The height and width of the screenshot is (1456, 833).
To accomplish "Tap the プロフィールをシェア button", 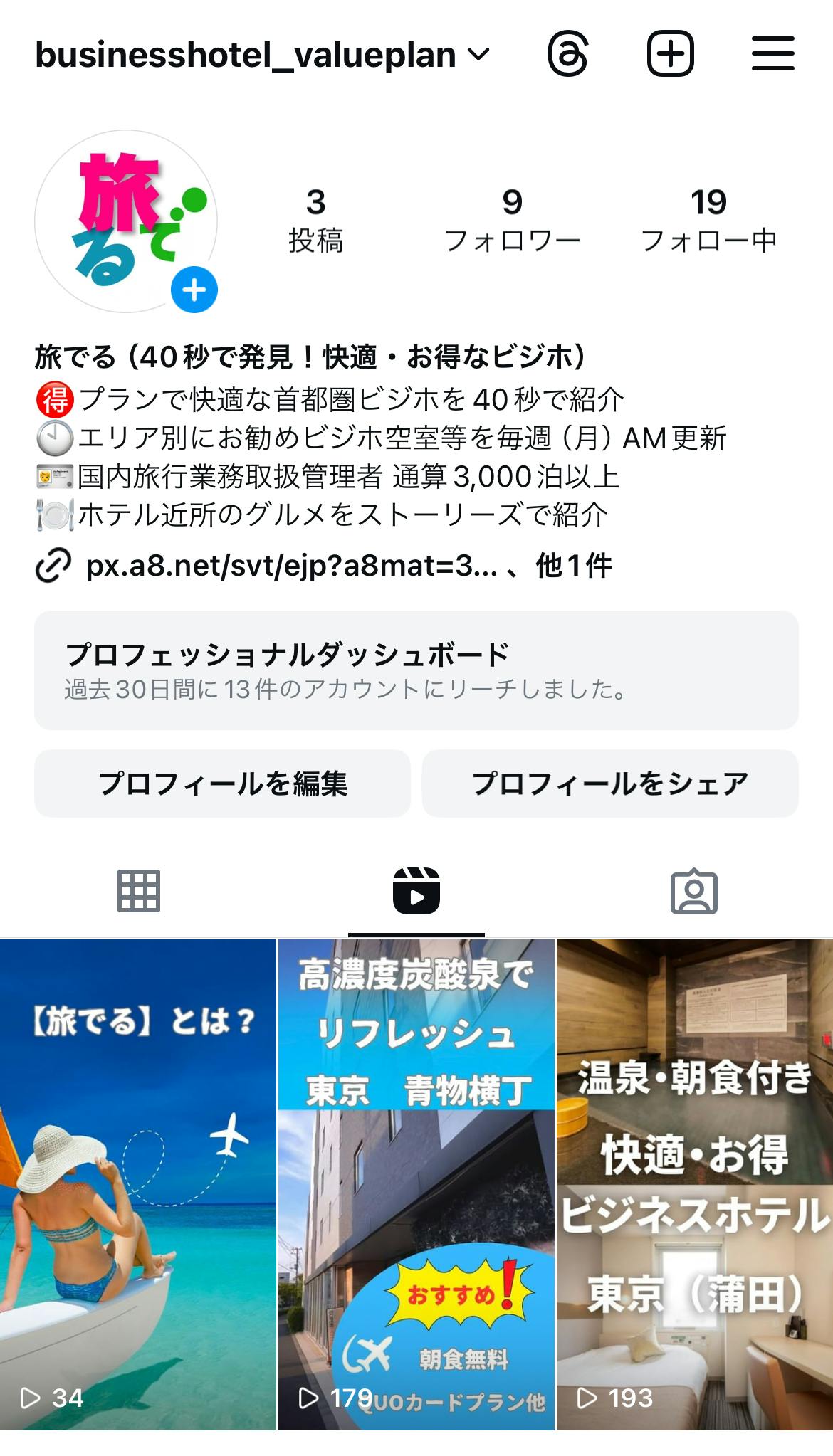I will pyautogui.click(x=610, y=784).
